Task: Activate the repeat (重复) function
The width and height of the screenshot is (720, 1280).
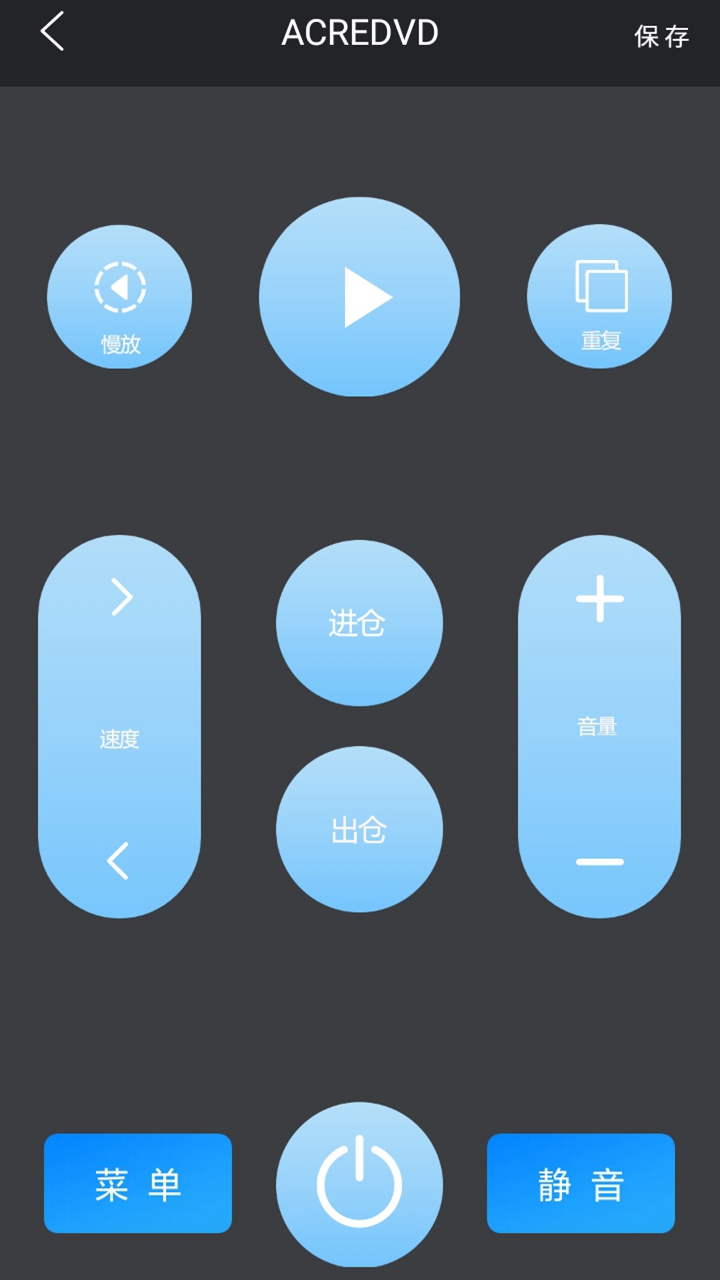Action: 600,297
